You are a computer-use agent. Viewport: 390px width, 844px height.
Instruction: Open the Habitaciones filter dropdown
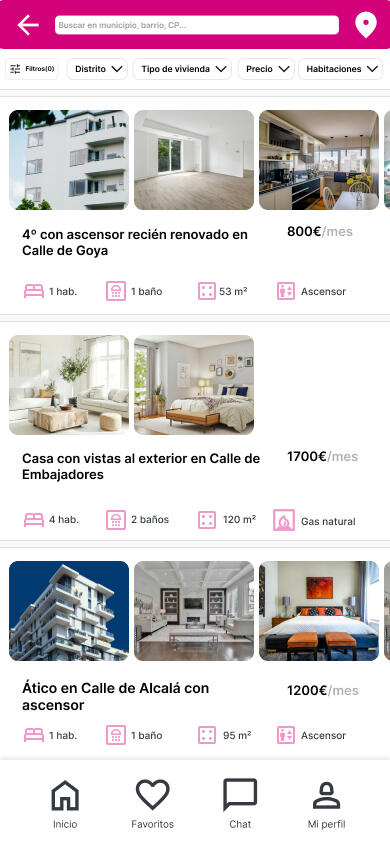[341, 69]
